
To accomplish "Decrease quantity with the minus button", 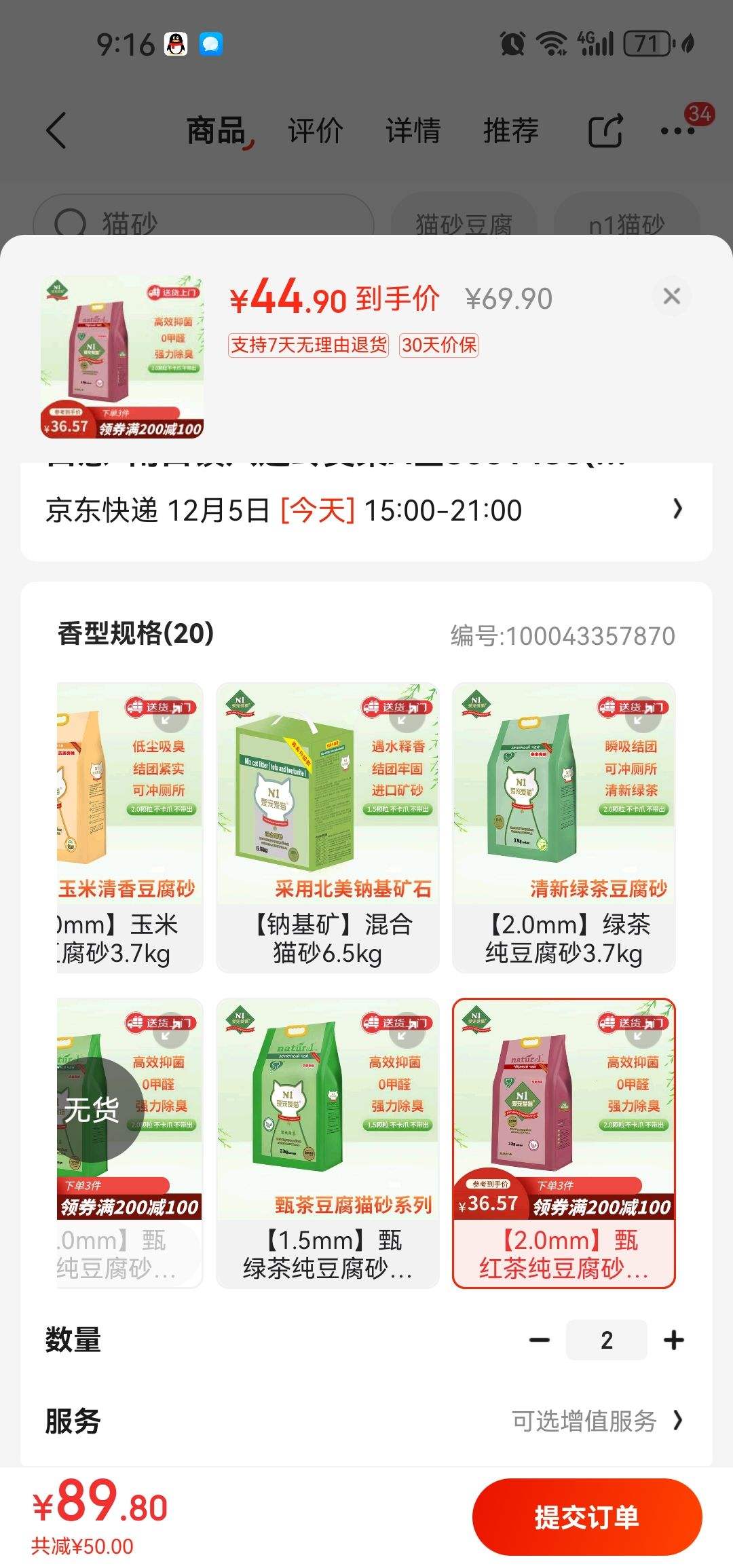I will pos(540,1340).
